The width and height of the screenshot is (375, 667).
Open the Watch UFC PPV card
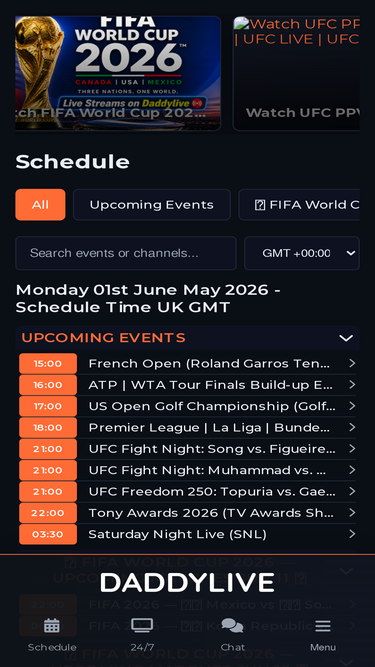296,73
